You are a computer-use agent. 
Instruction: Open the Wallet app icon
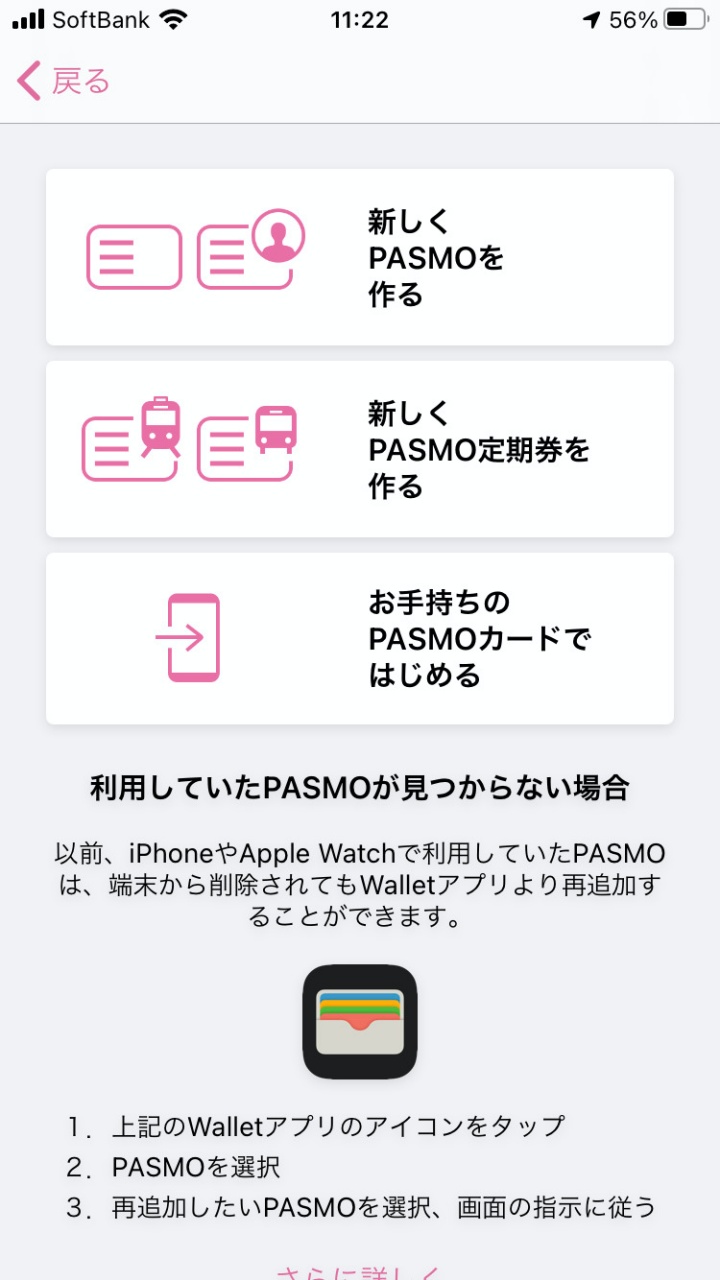click(360, 1022)
